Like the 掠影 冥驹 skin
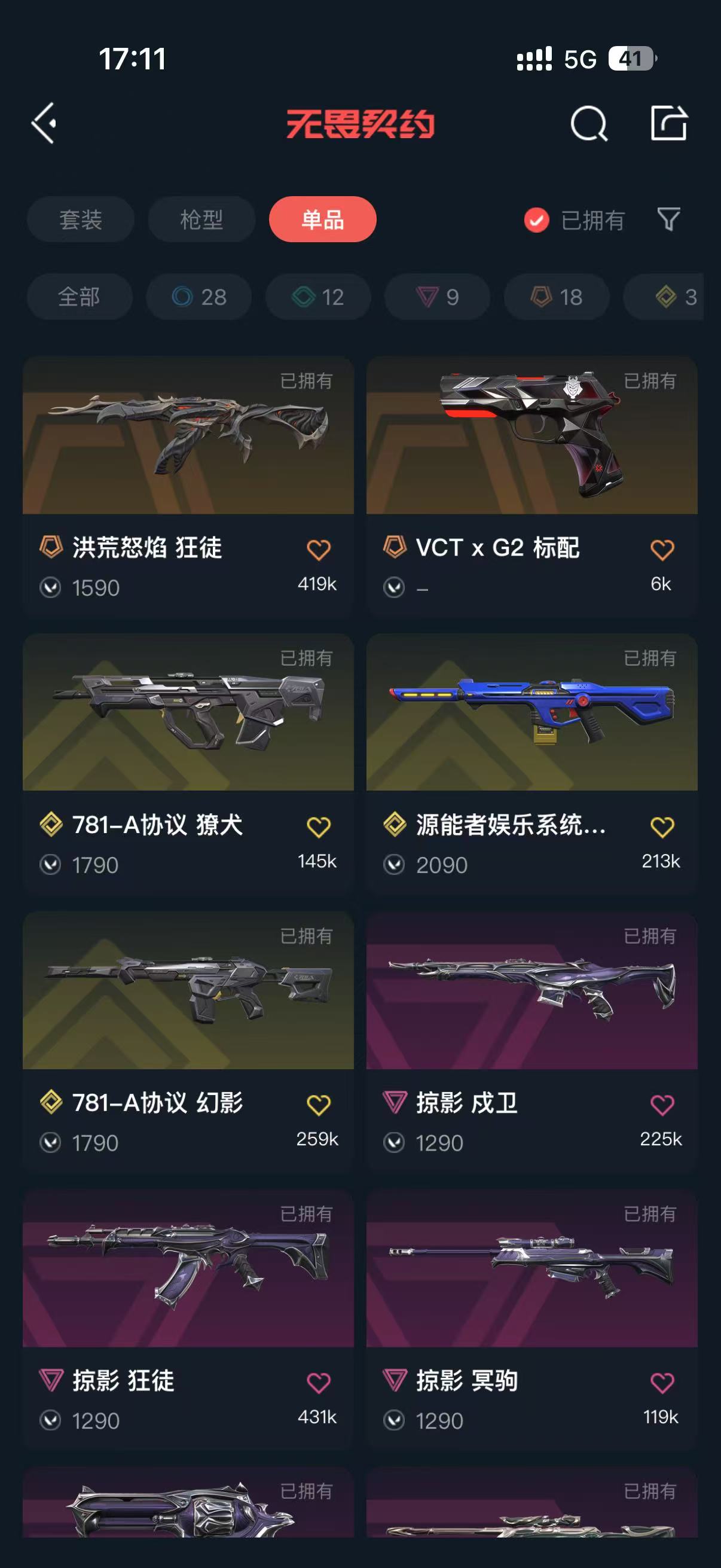 click(662, 1383)
